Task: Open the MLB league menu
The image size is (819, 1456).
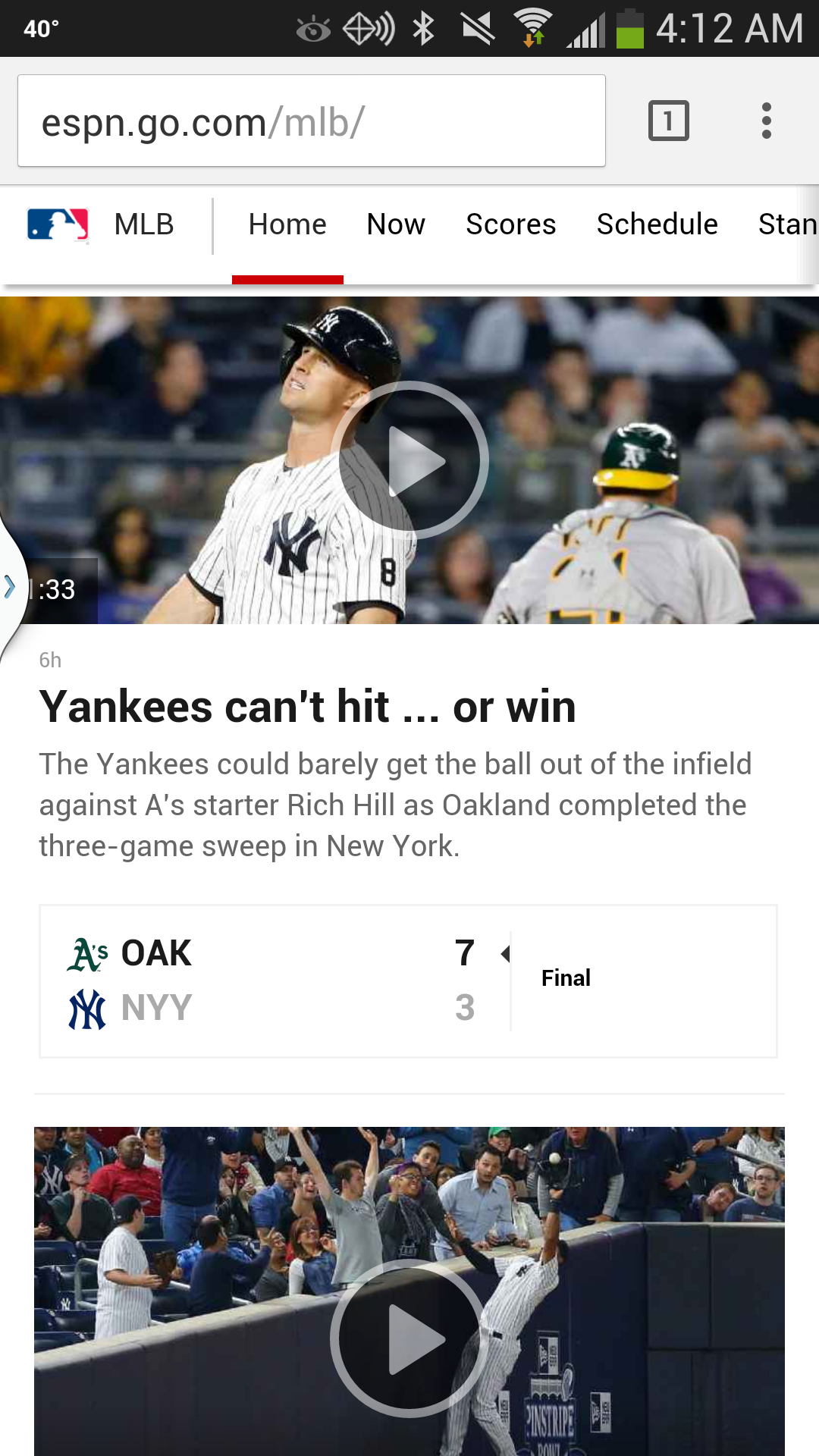Action: [101, 224]
